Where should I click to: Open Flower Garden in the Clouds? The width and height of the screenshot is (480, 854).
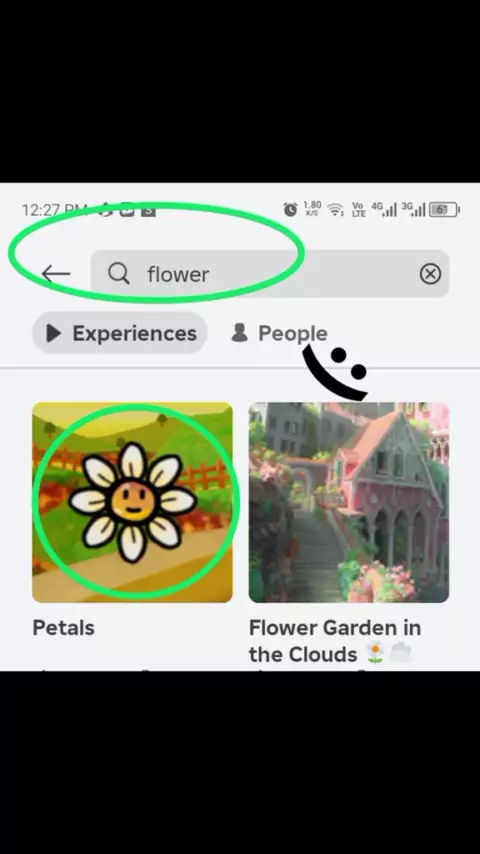click(349, 502)
